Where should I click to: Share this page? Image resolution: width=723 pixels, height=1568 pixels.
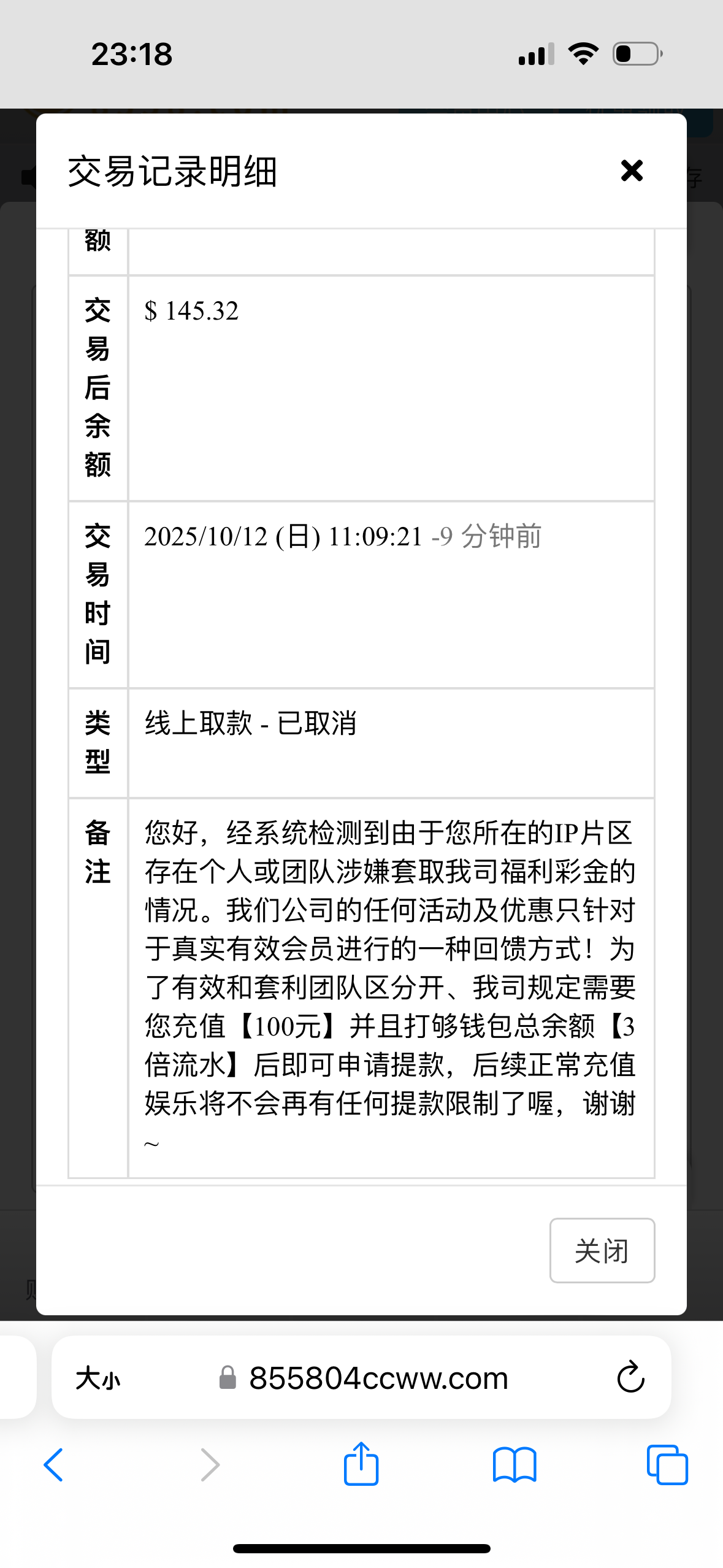[361, 1464]
